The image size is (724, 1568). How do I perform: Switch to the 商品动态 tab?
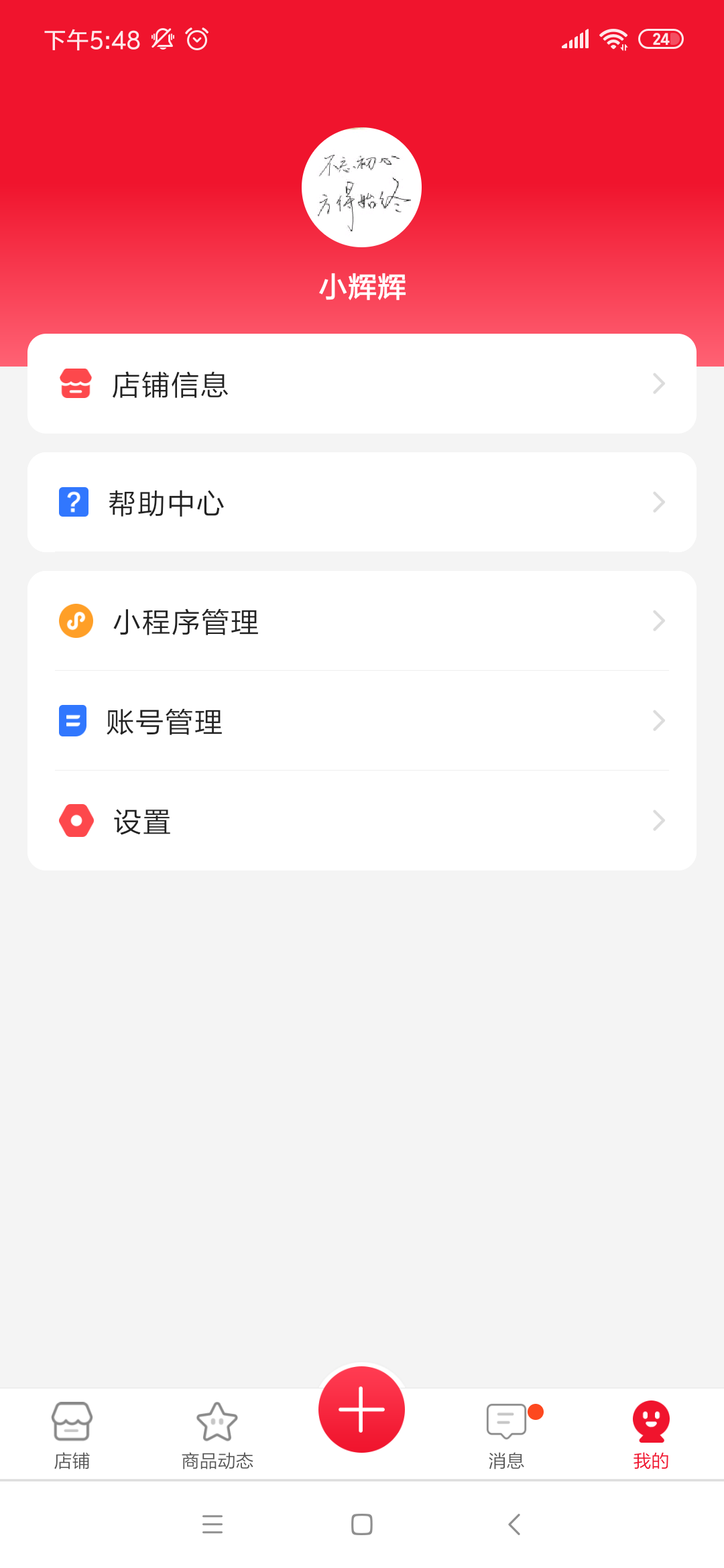217,1434
